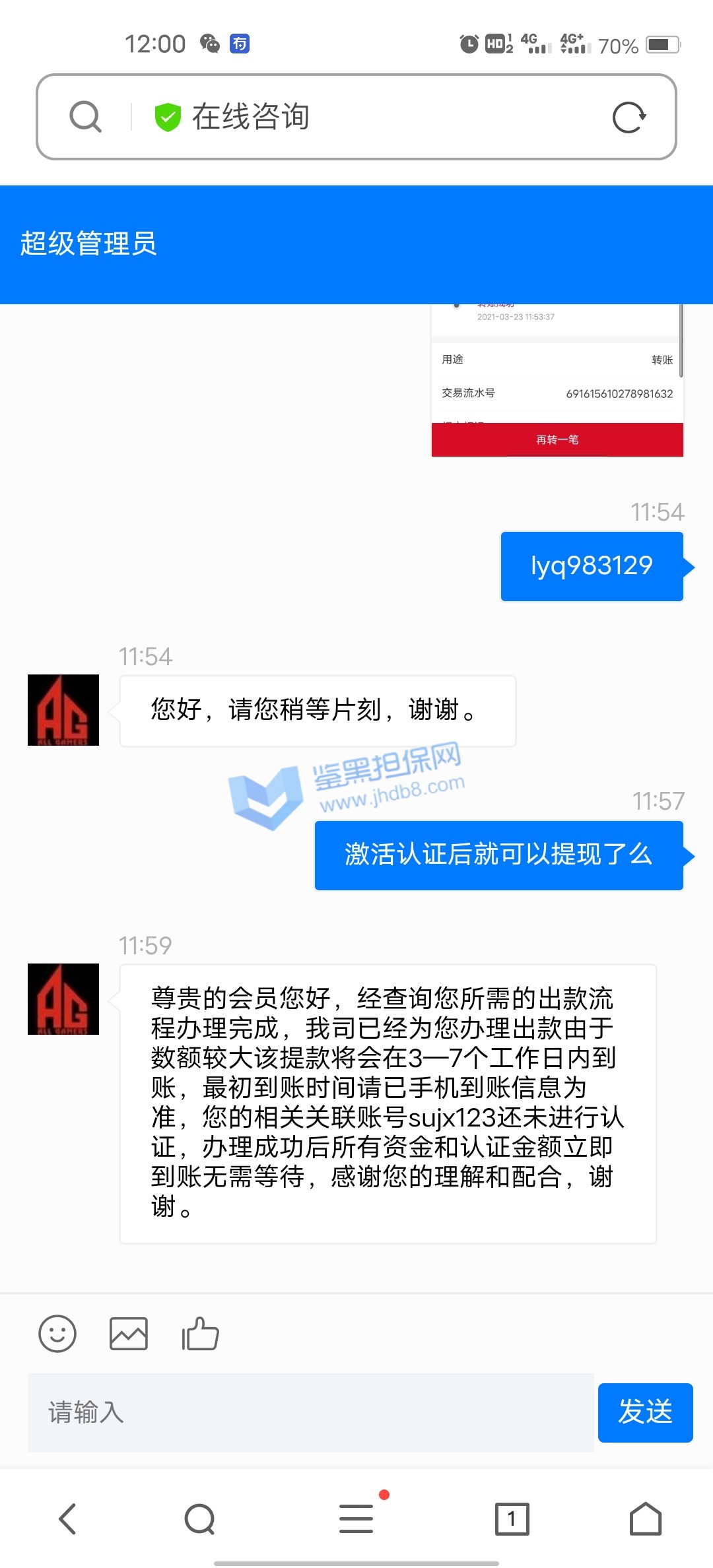Open browser search from bottom bar

pos(200,1519)
